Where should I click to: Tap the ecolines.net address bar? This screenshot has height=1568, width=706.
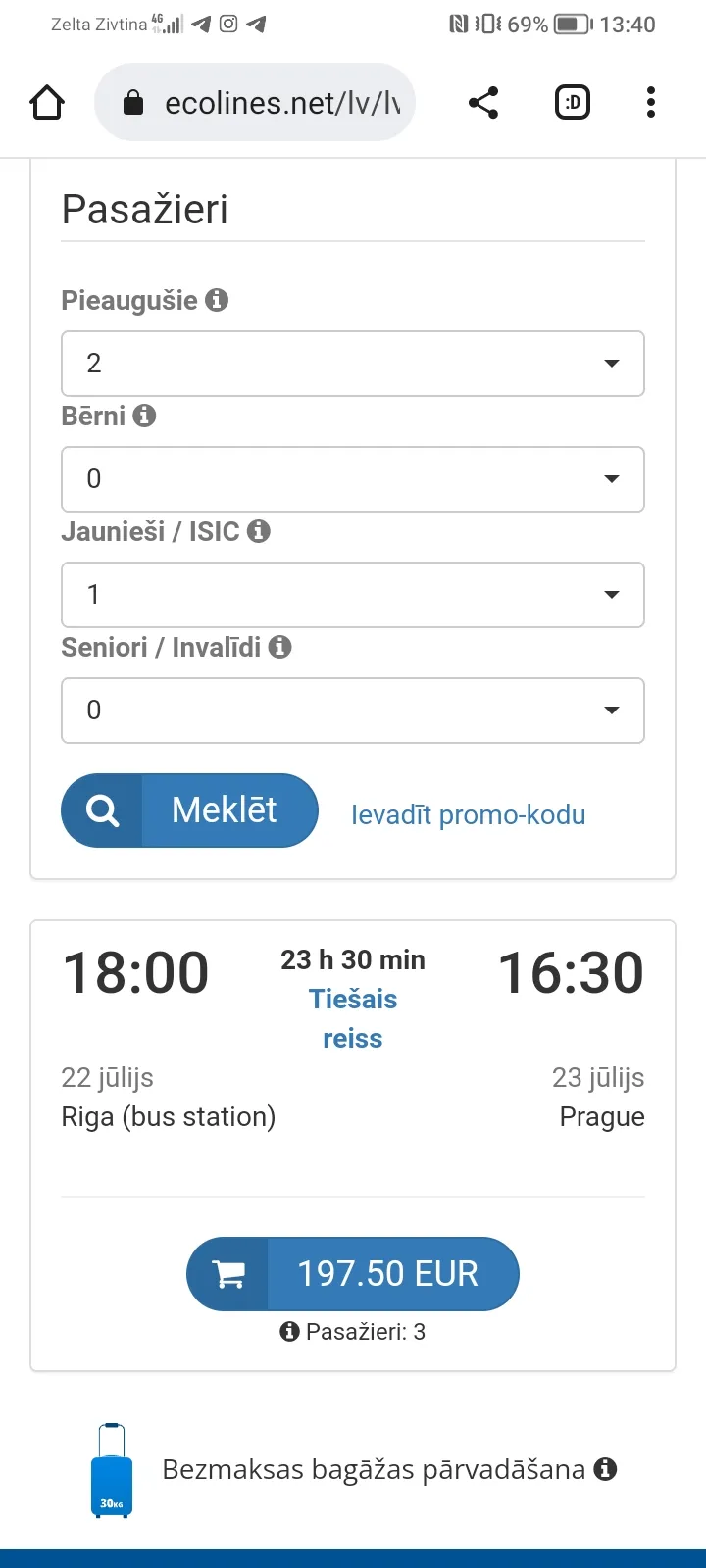(255, 102)
